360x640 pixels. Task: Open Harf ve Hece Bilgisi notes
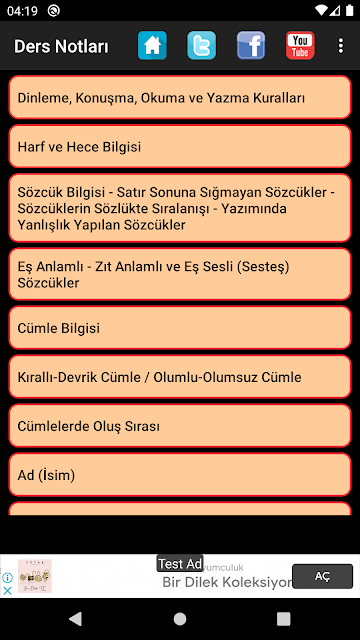(180, 146)
